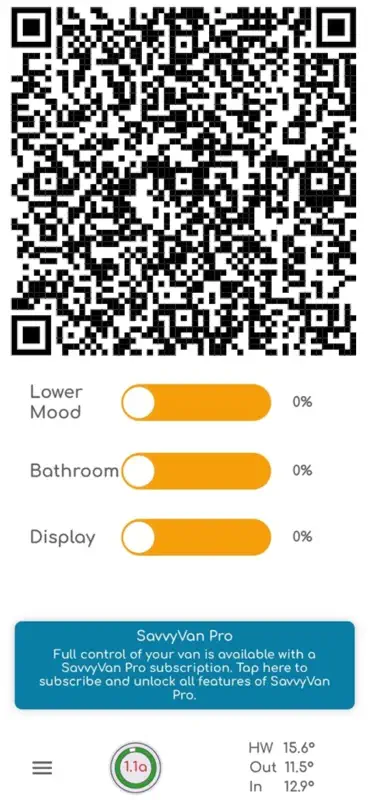Tap the Display light slider
Viewport: 370px width, 800px height.
(196, 537)
